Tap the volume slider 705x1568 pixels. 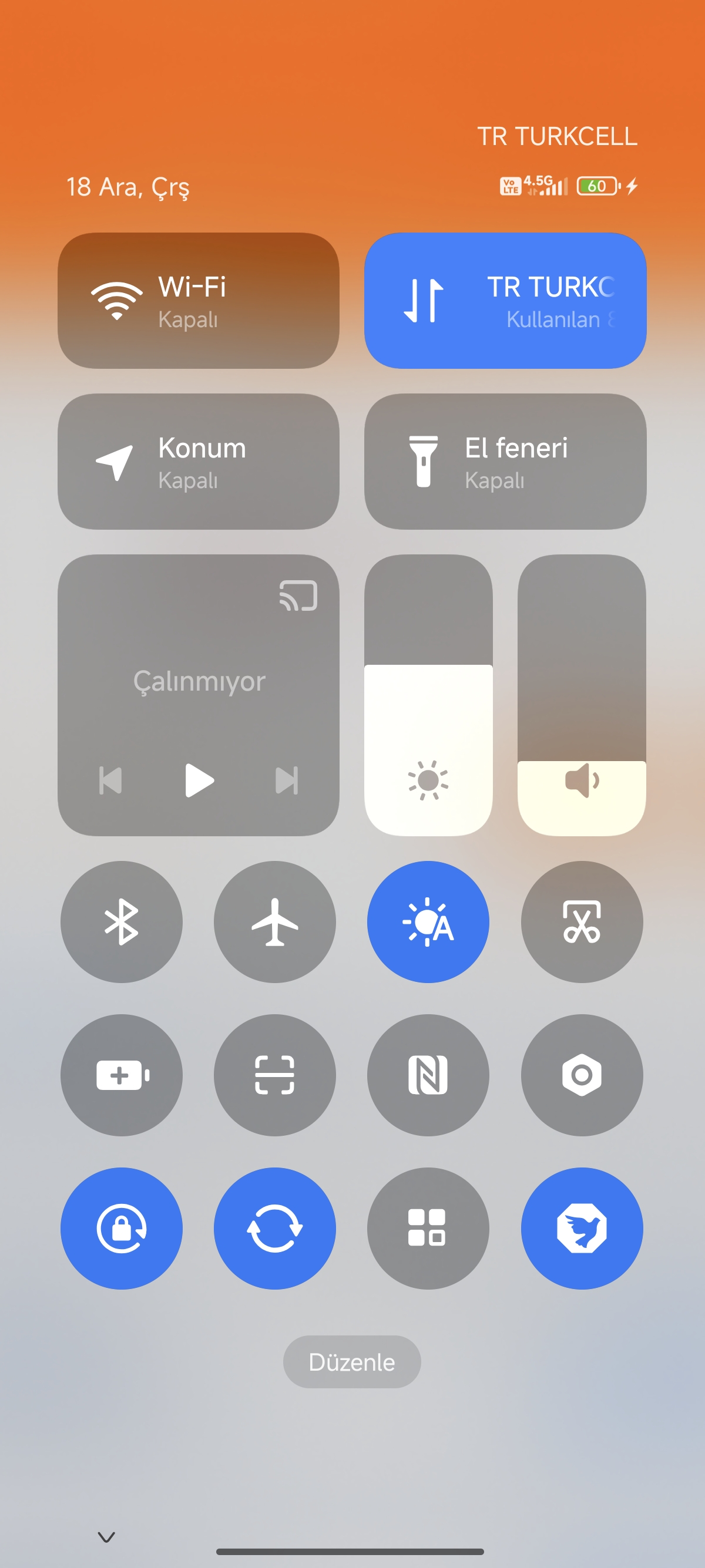pyautogui.click(x=582, y=695)
